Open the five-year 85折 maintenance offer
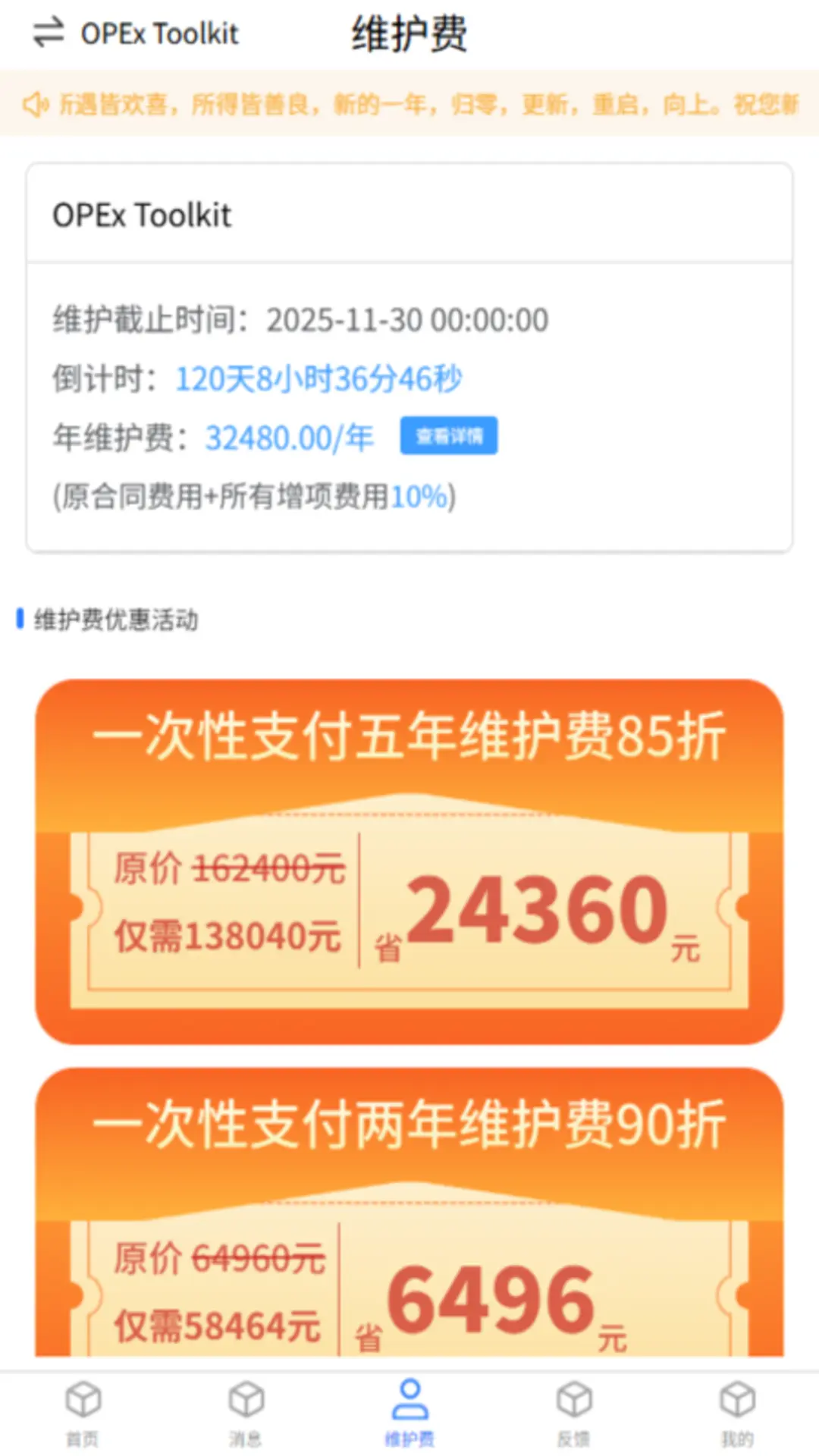The width and height of the screenshot is (819, 1456). 409,861
